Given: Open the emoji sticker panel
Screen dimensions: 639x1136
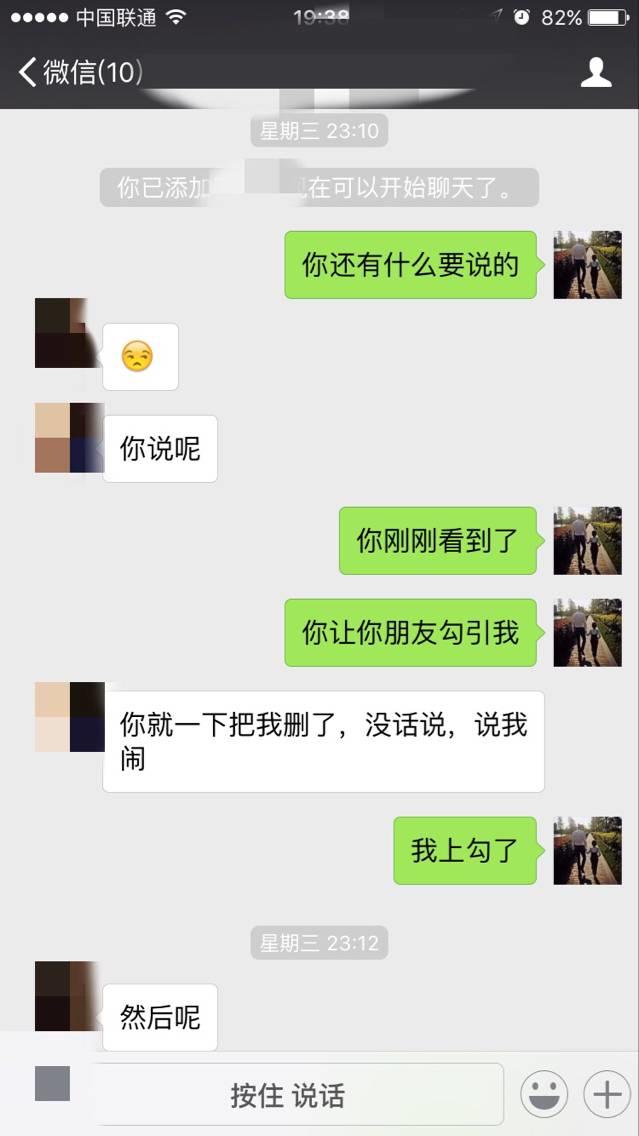Looking at the screenshot, I should pyautogui.click(x=544, y=1095).
